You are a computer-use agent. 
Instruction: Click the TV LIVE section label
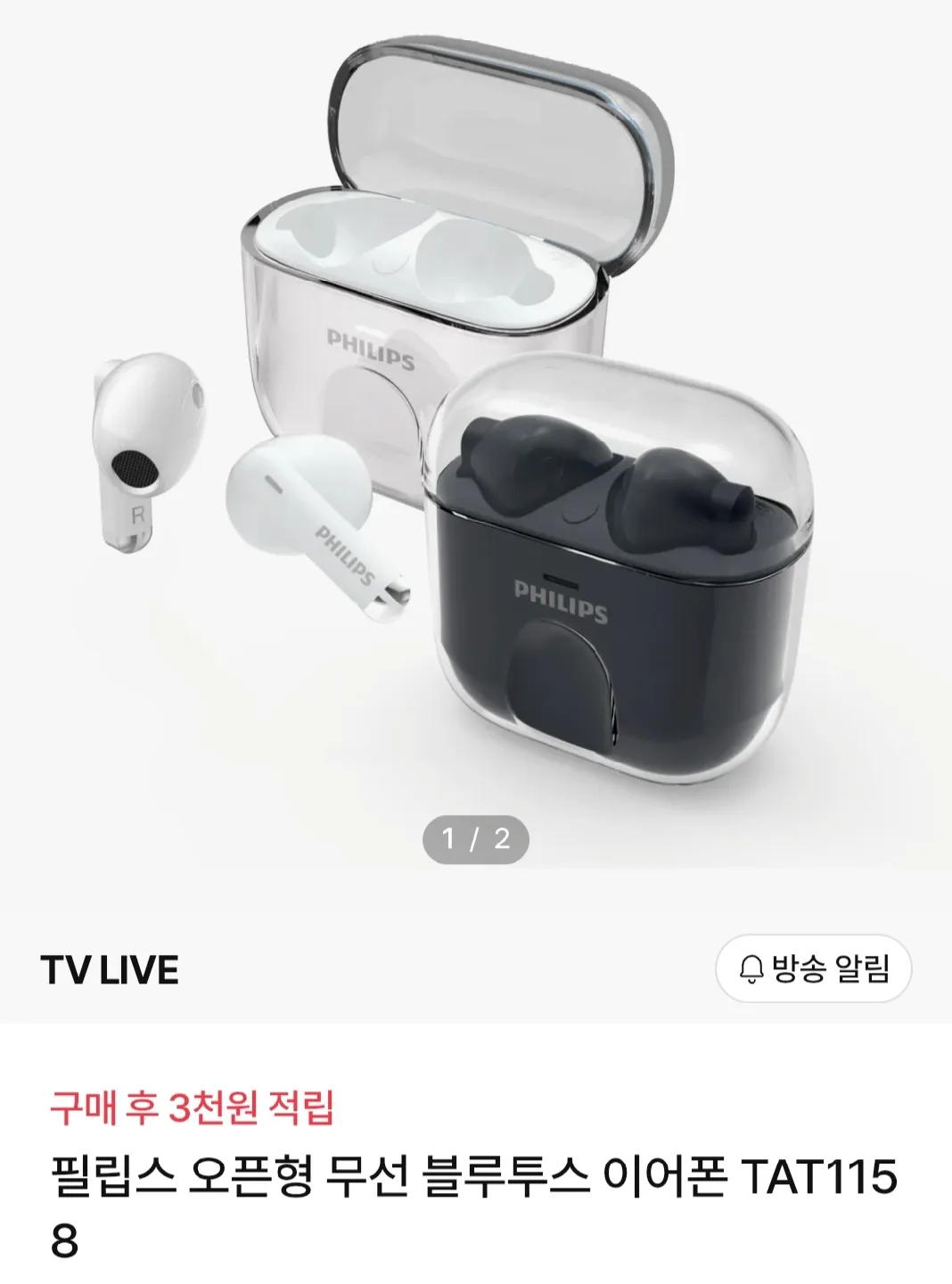coord(114,969)
